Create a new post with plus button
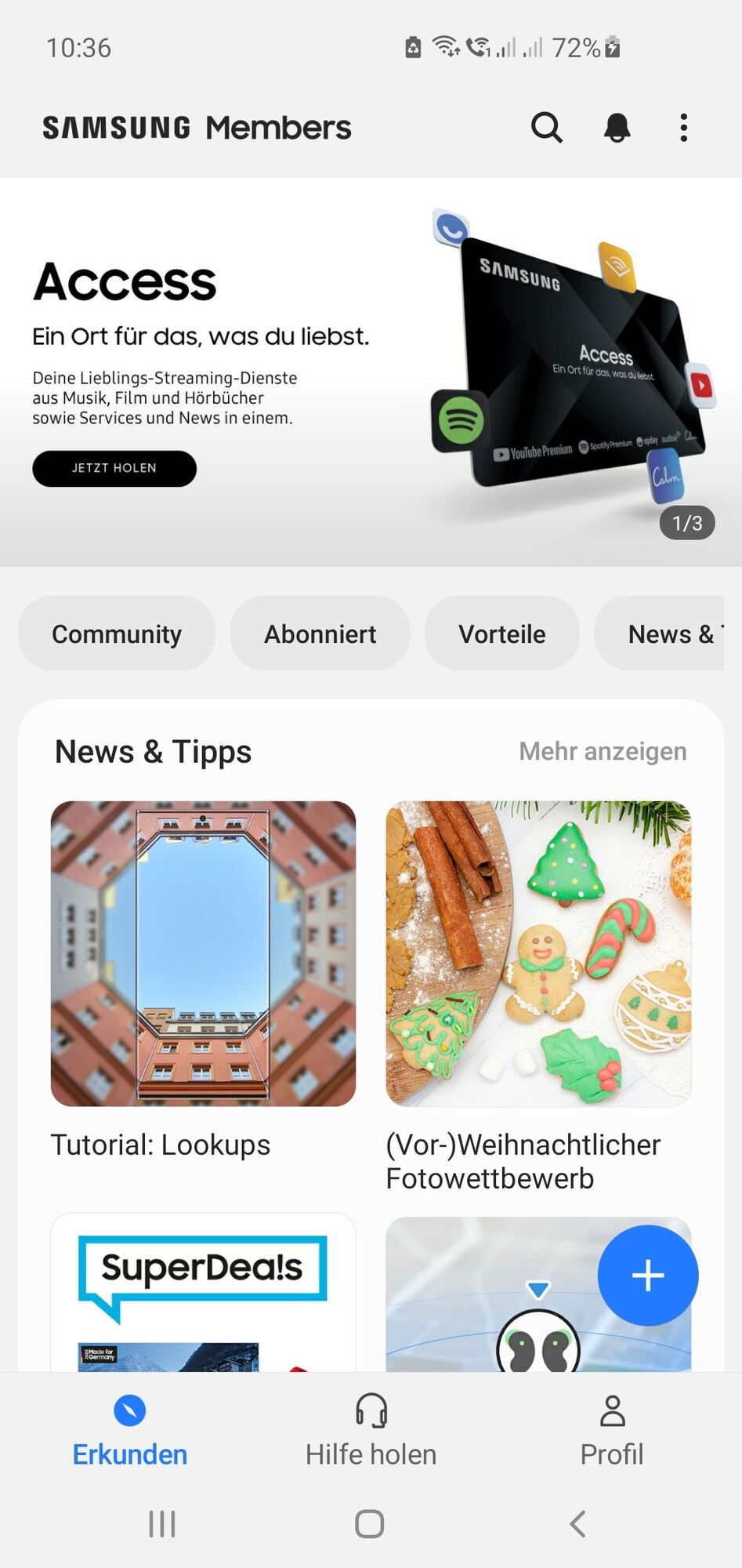The width and height of the screenshot is (742, 1568). tap(648, 1276)
